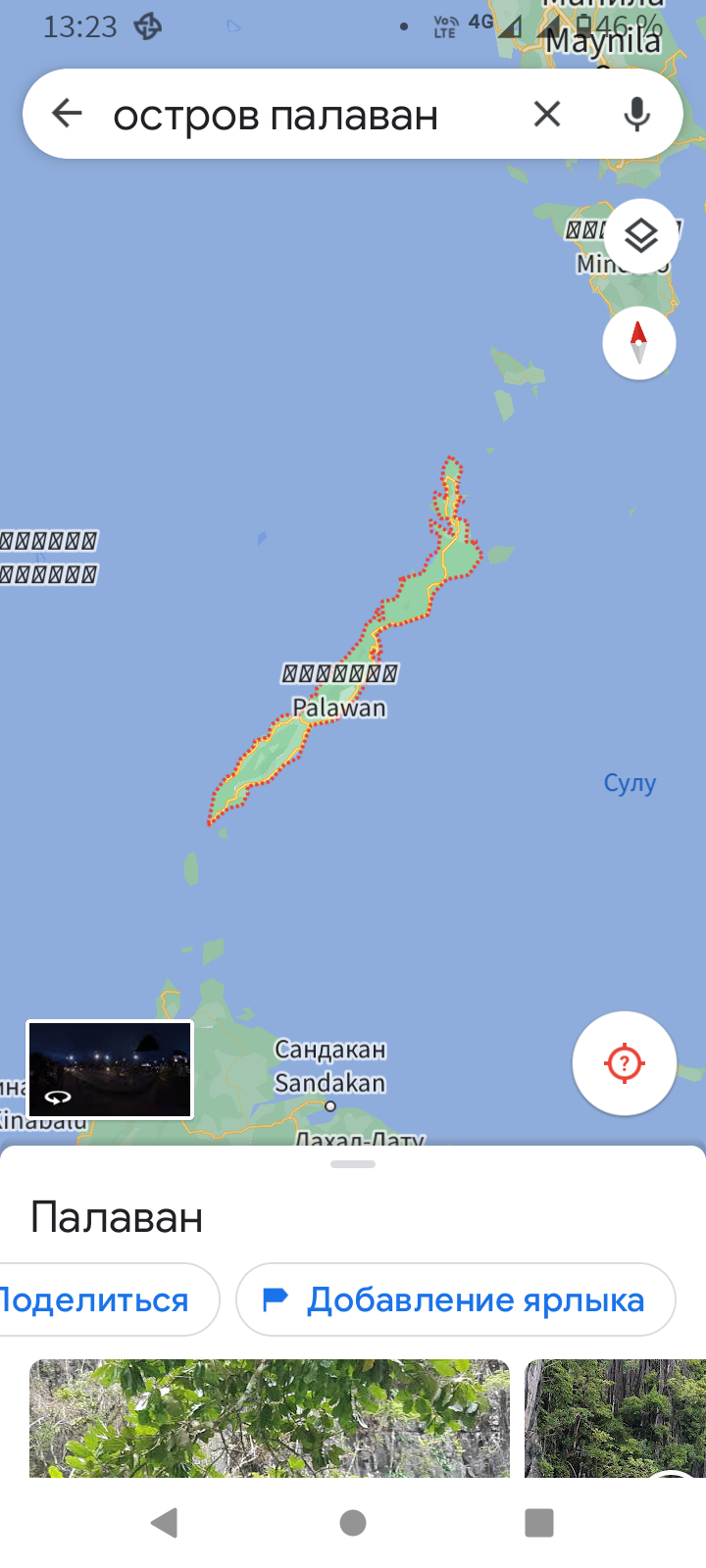Viewport: 706px width, 1568px height.
Task: Tap the system back button
Action: point(165,1522)
